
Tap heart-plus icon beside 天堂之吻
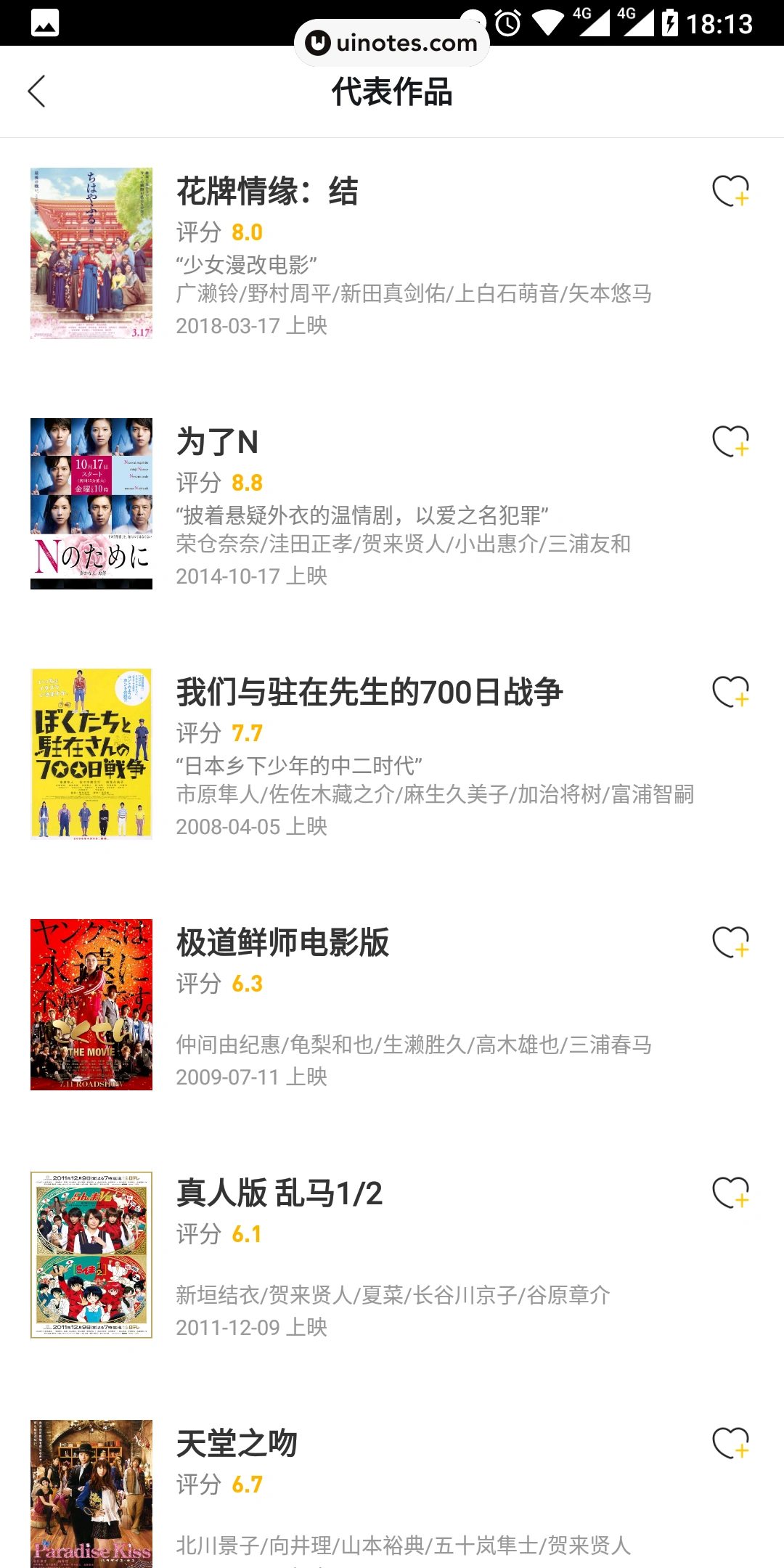click(x=730, y=1443)
